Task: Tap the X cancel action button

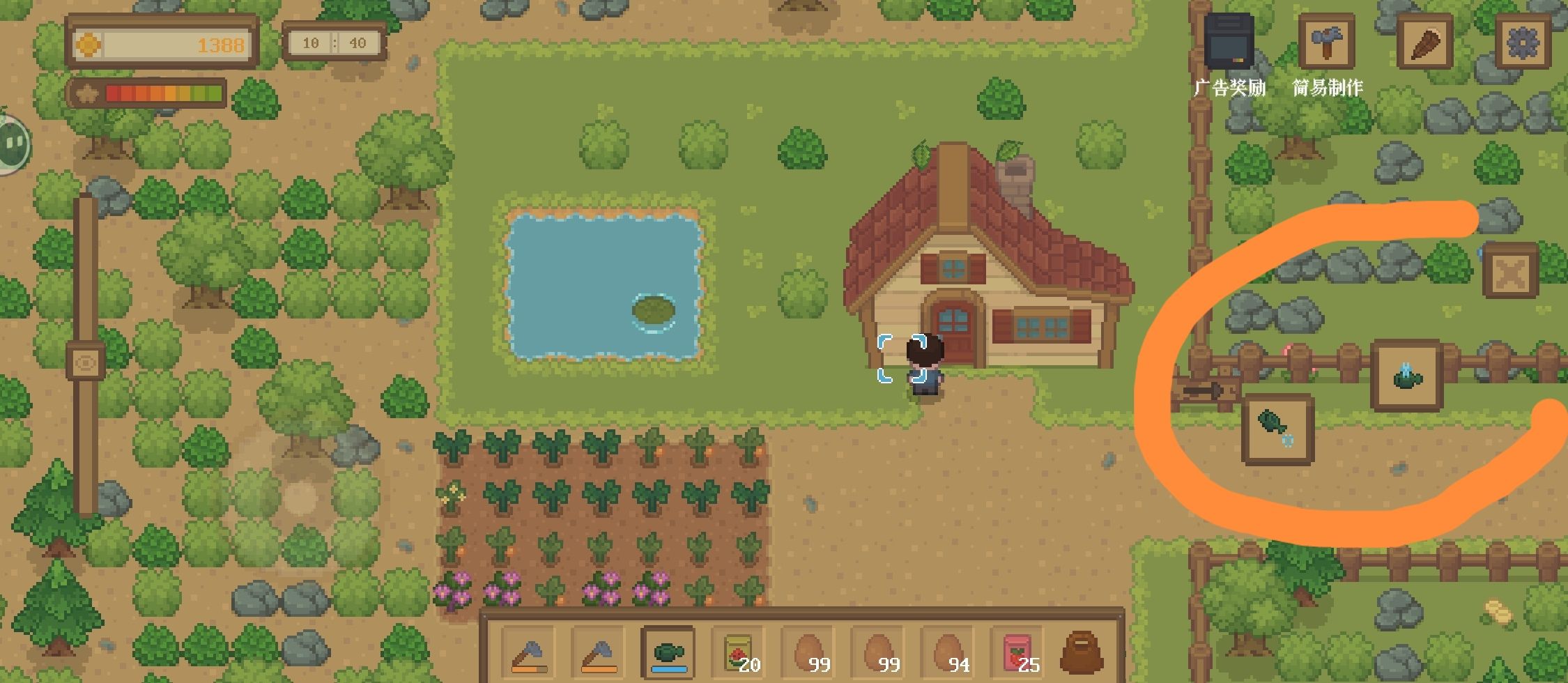Action: pos(1509,271)
